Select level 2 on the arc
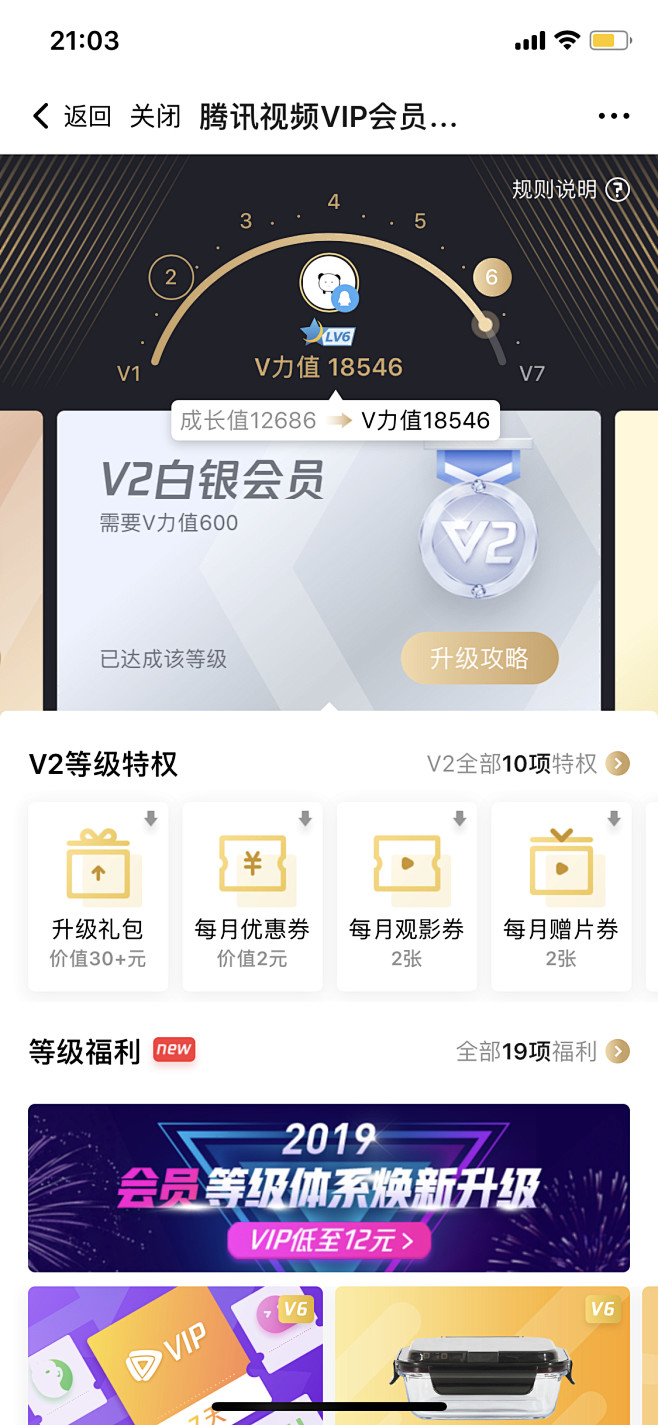The width and height of the screenshot is (658, 1425). click(x=171, y=278)
